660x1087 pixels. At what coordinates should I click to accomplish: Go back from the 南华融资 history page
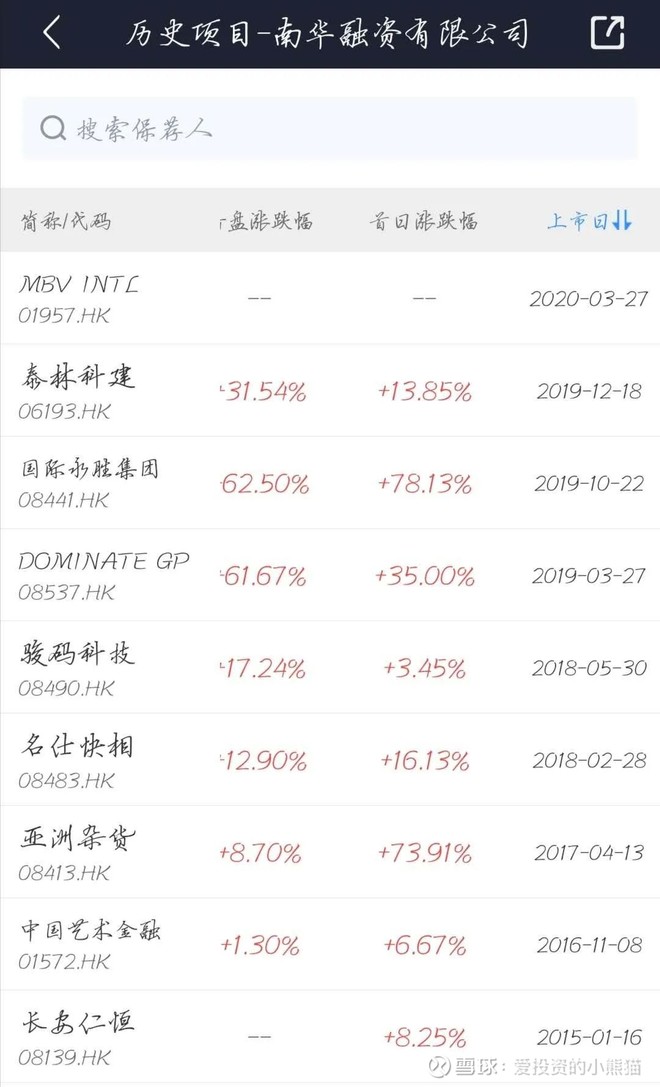[52, 33]
